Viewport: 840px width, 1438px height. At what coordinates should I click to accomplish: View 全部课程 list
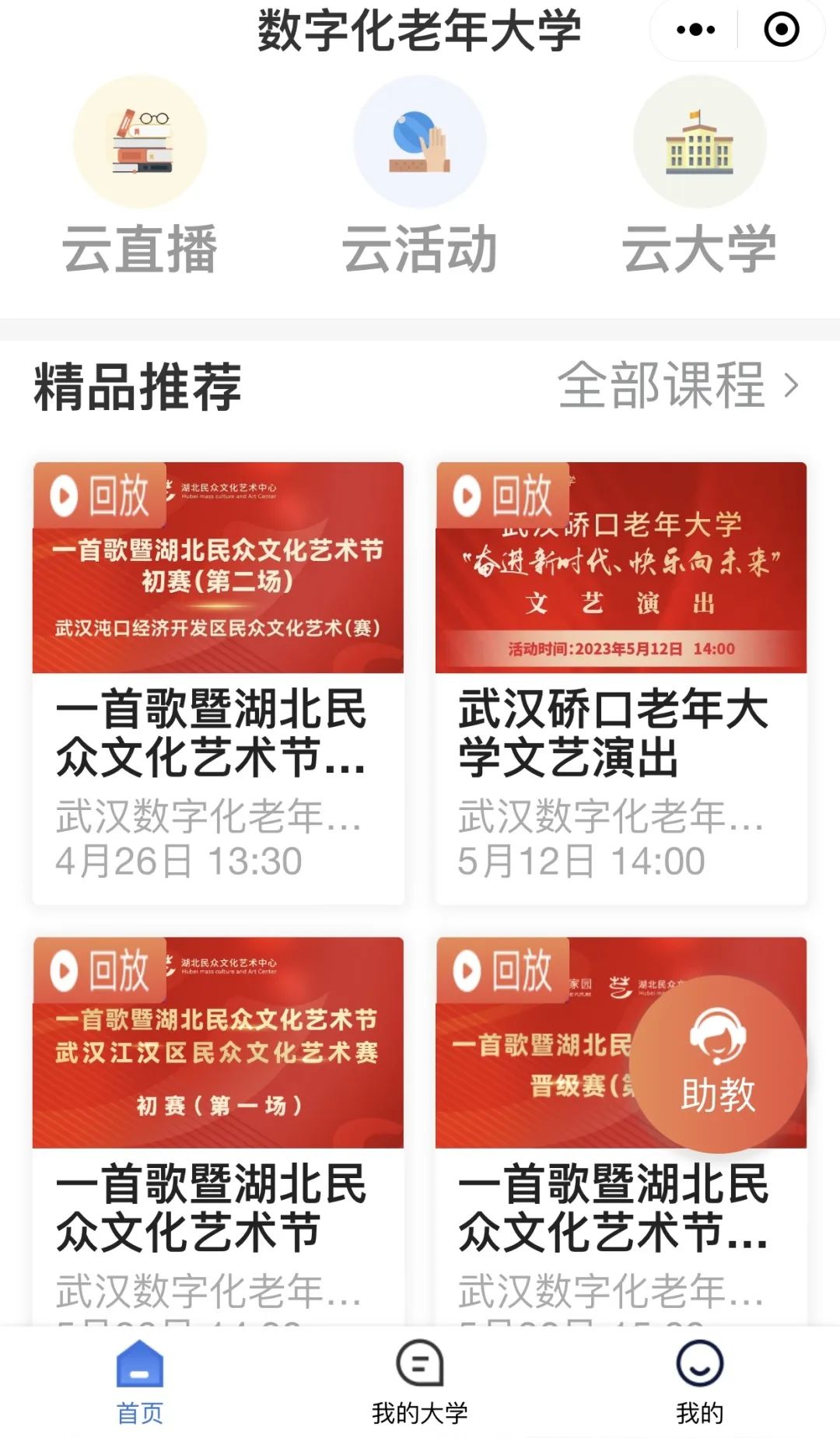[677, 385]
